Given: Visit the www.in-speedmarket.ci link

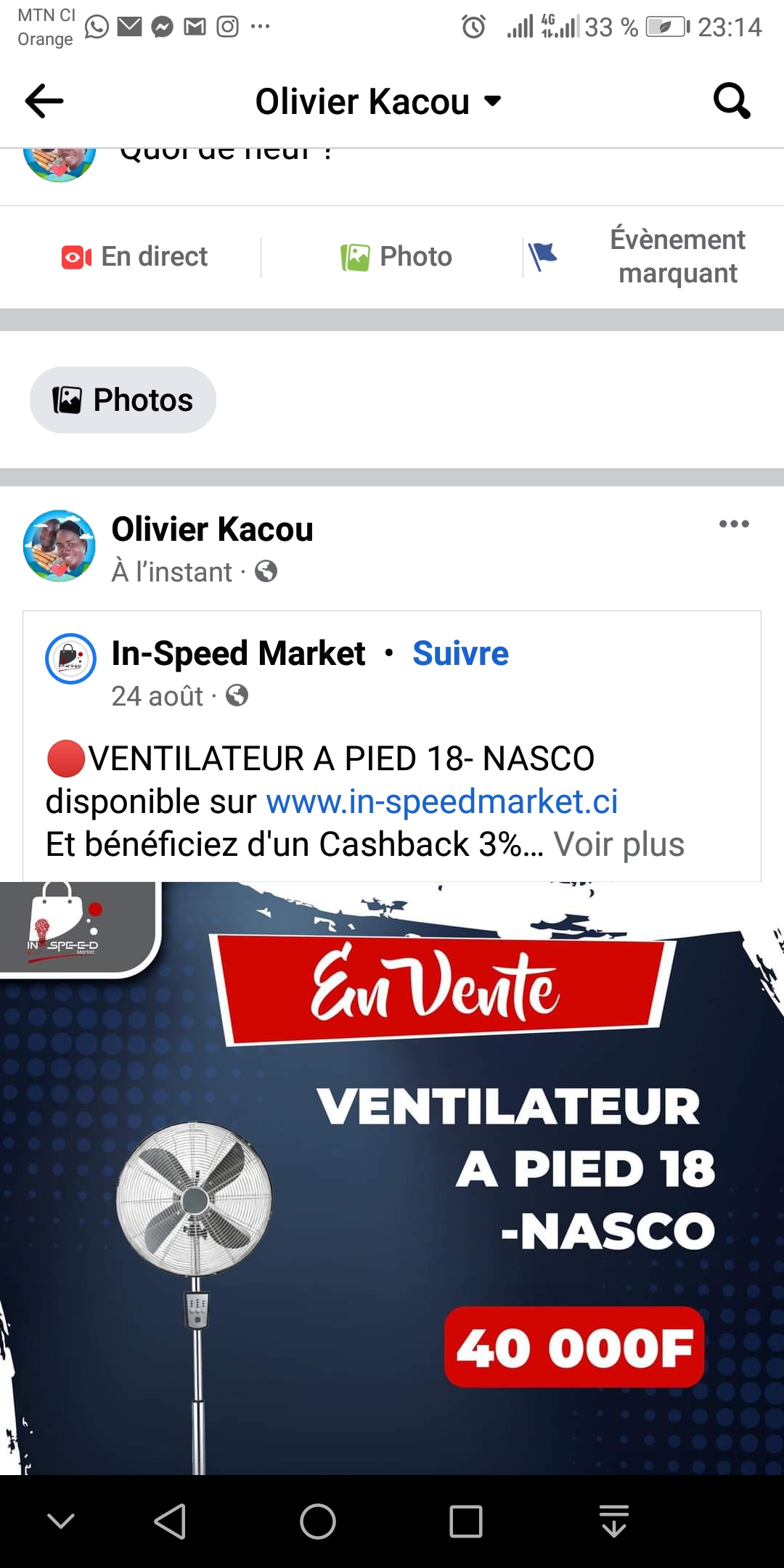Looking at the screenshot, I should pos(442,801).
